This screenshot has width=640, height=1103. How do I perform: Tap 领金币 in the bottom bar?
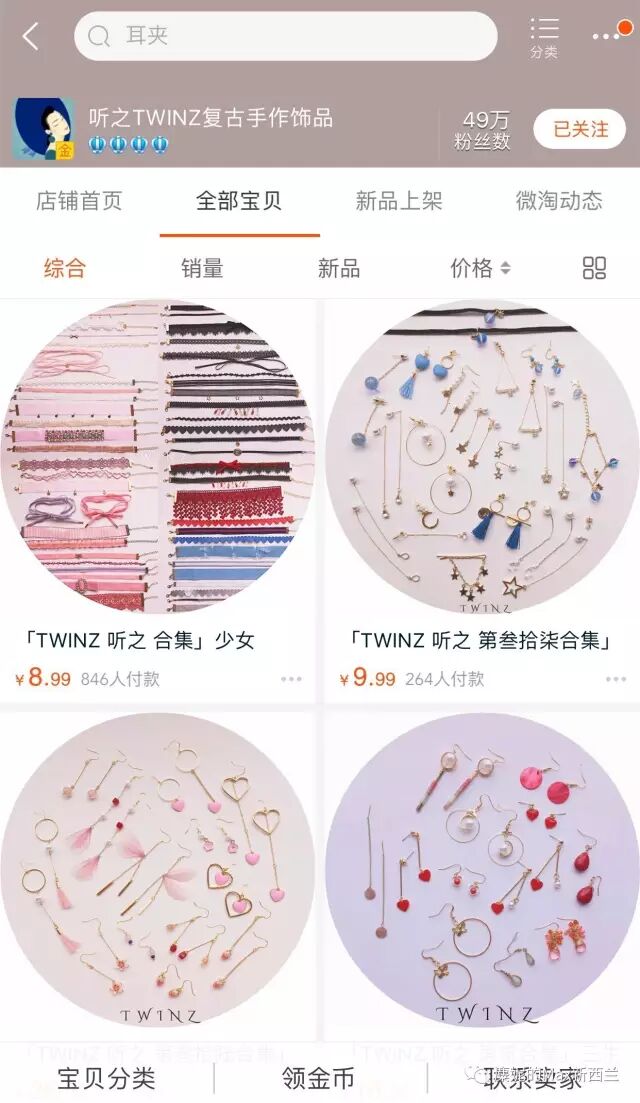[x=318, y=1078]
